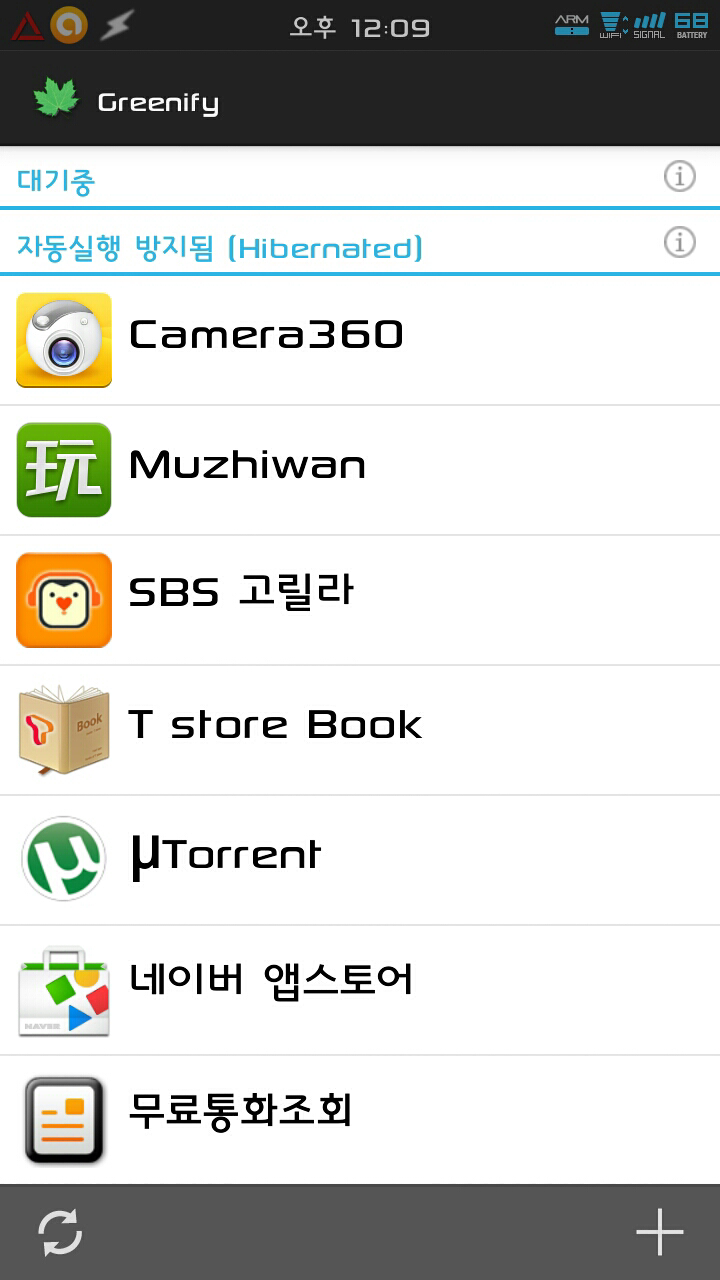Choose the SBS 고릴라 row
Viewport: 720px width, 1280px height.
tap(360, 600)
